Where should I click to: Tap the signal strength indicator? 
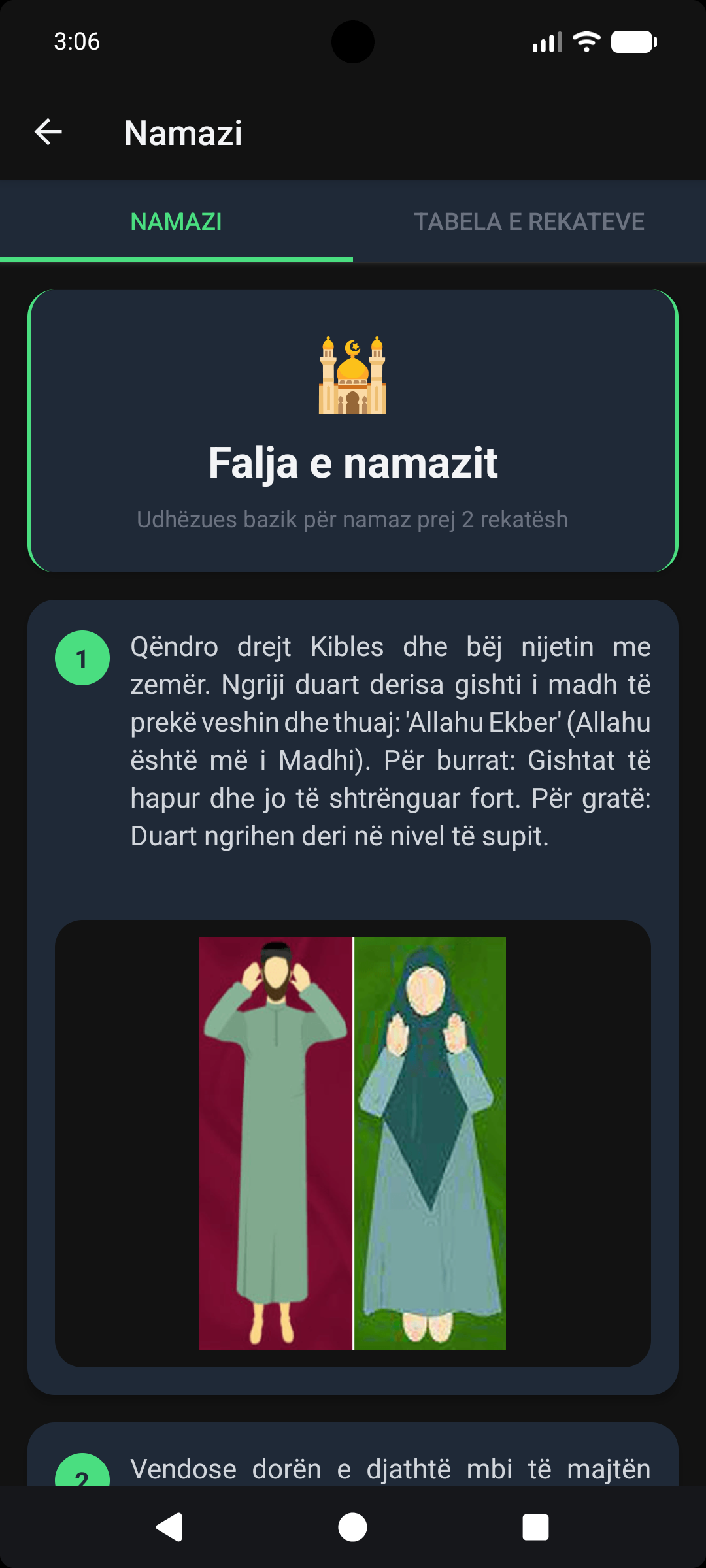tap(546, 41)
